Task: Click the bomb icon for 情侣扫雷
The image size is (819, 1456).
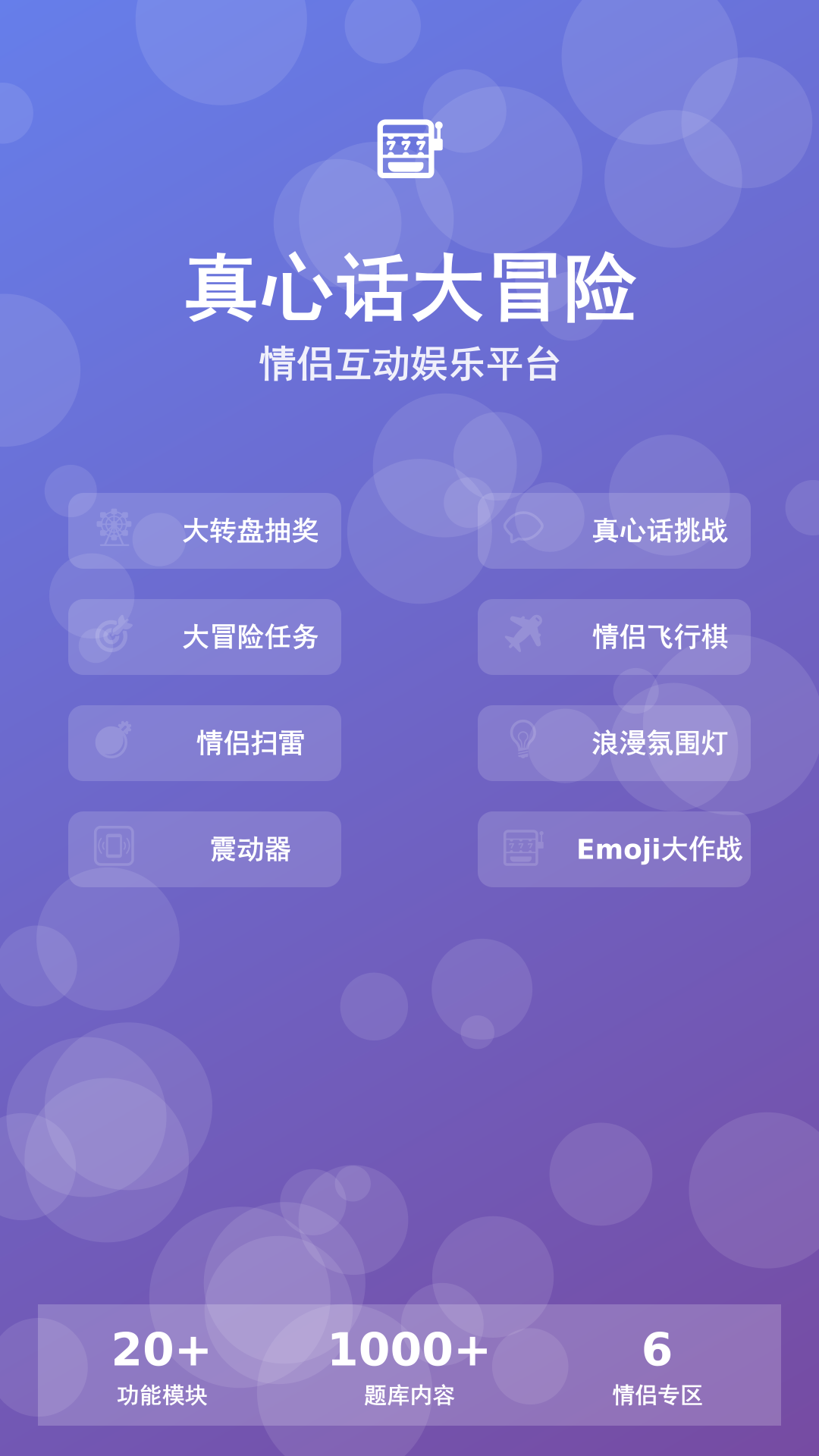Action: [114, 742]
